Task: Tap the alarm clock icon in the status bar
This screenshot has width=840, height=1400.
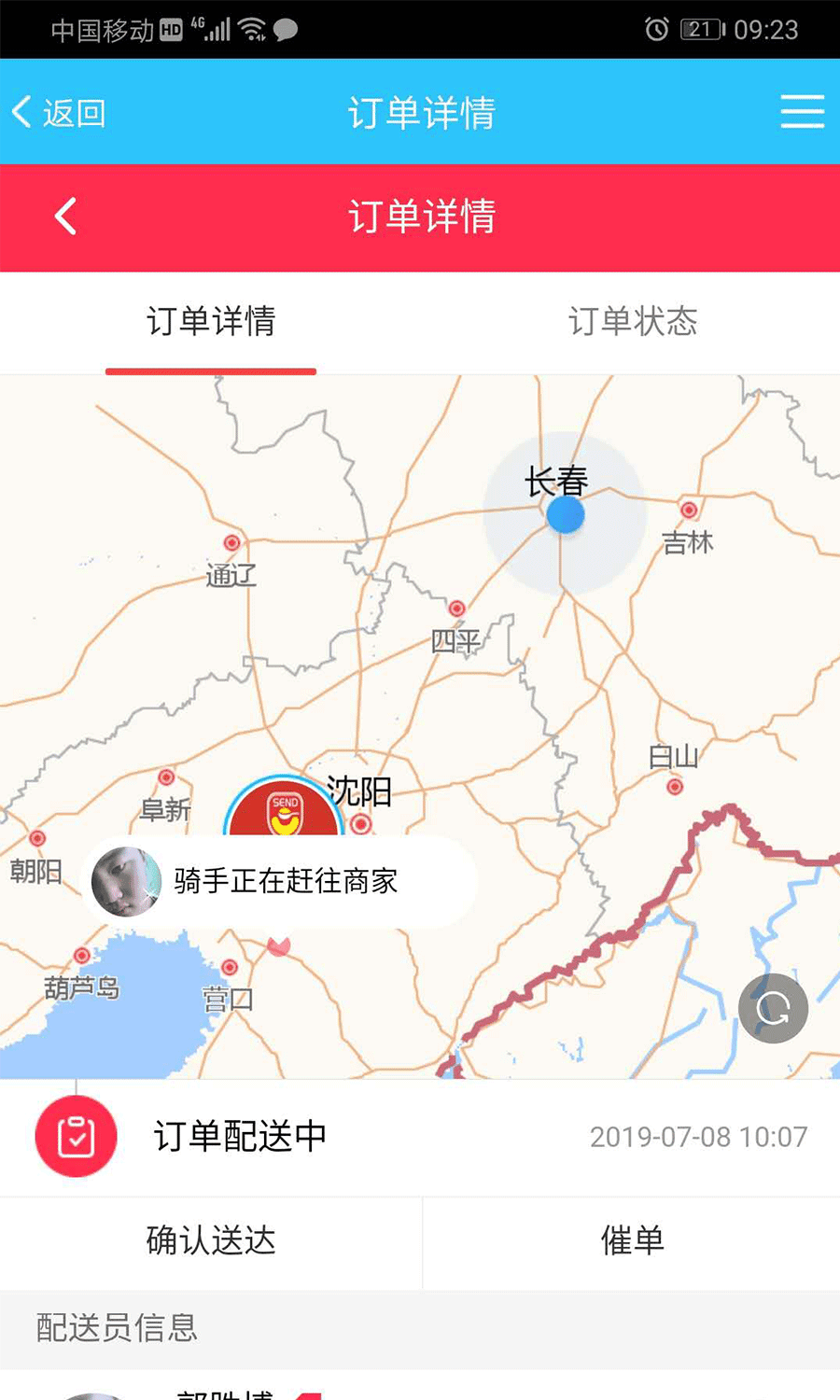Action: (657, 29)
